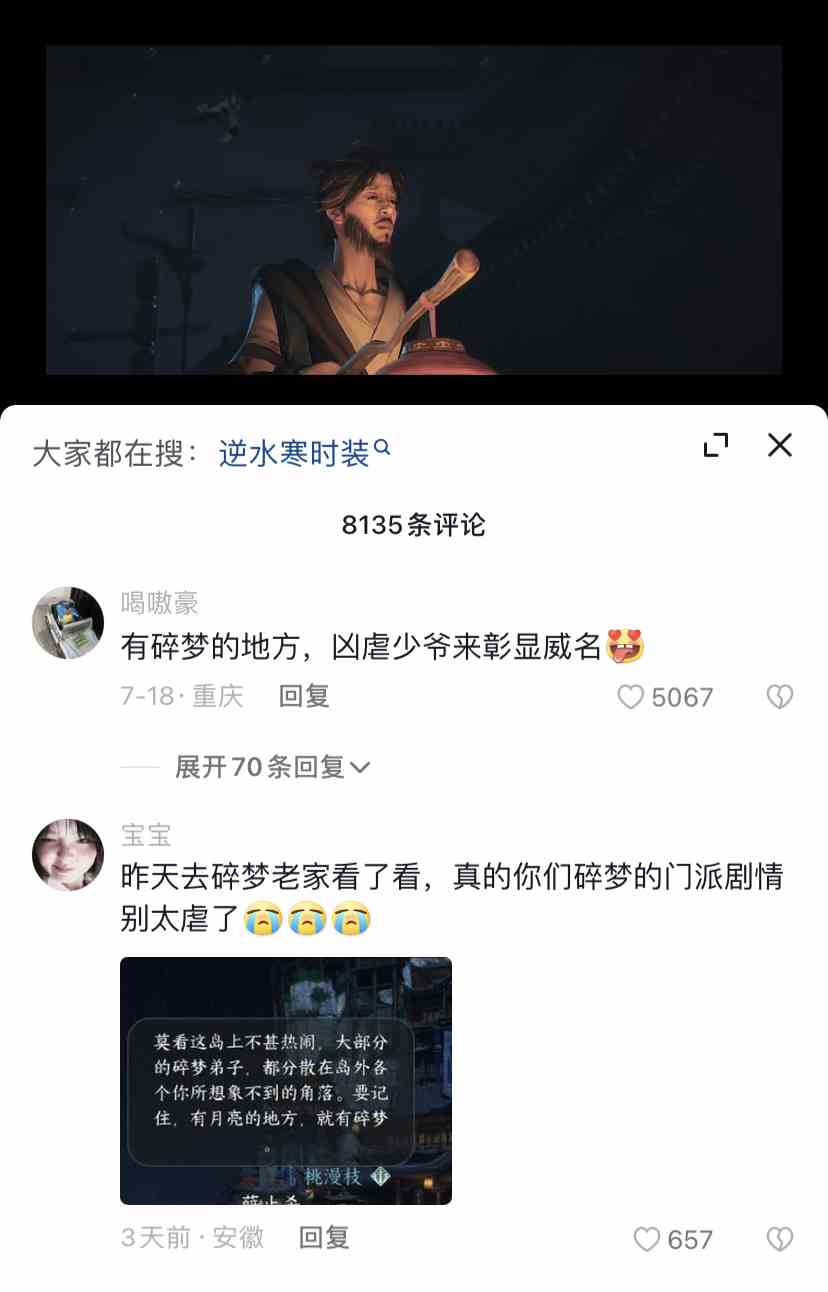
Task: Expand the comments panel to full screen
Action: (716, 445)
